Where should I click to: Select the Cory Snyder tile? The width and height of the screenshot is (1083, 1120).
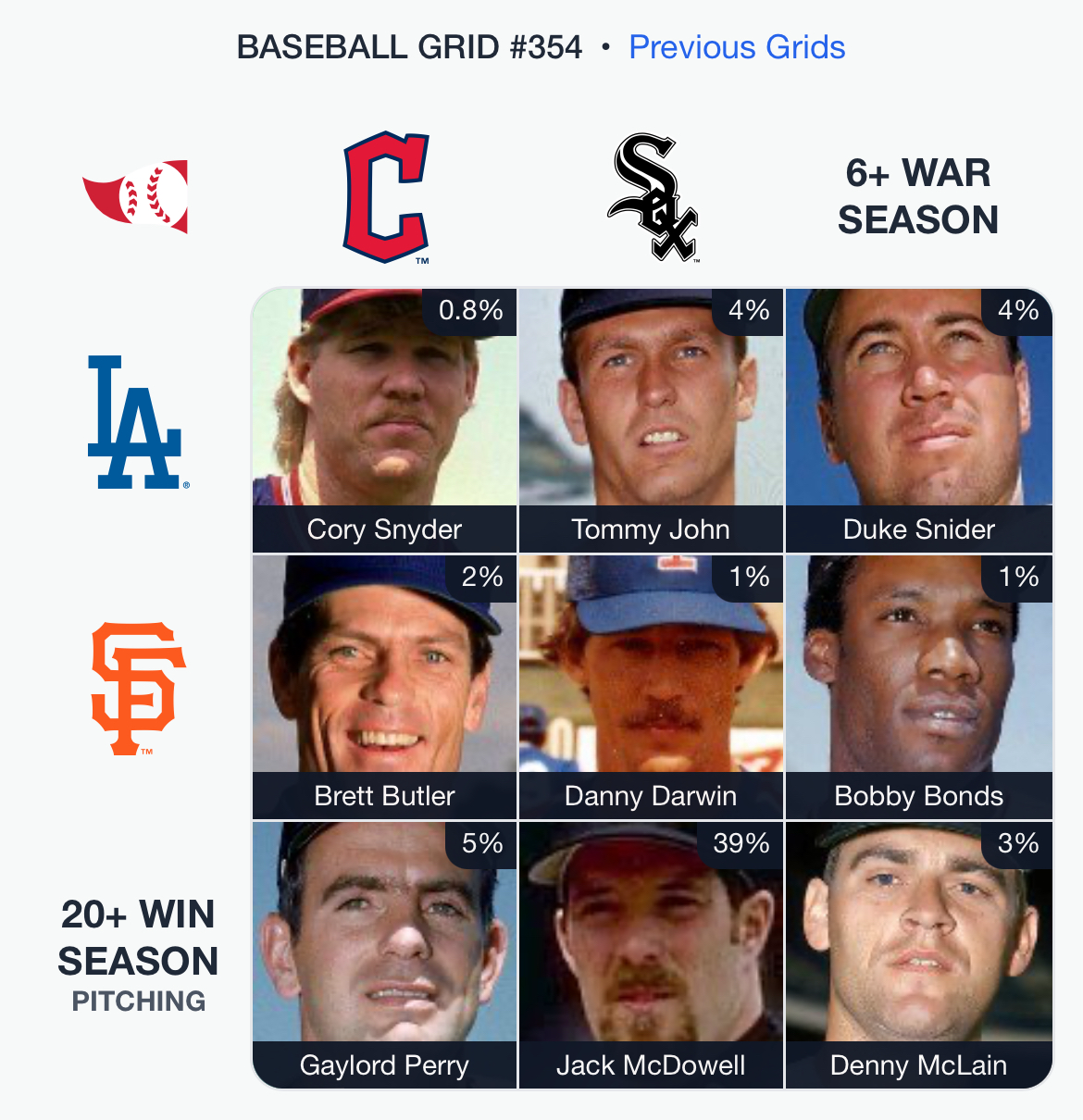pos(384,420)
